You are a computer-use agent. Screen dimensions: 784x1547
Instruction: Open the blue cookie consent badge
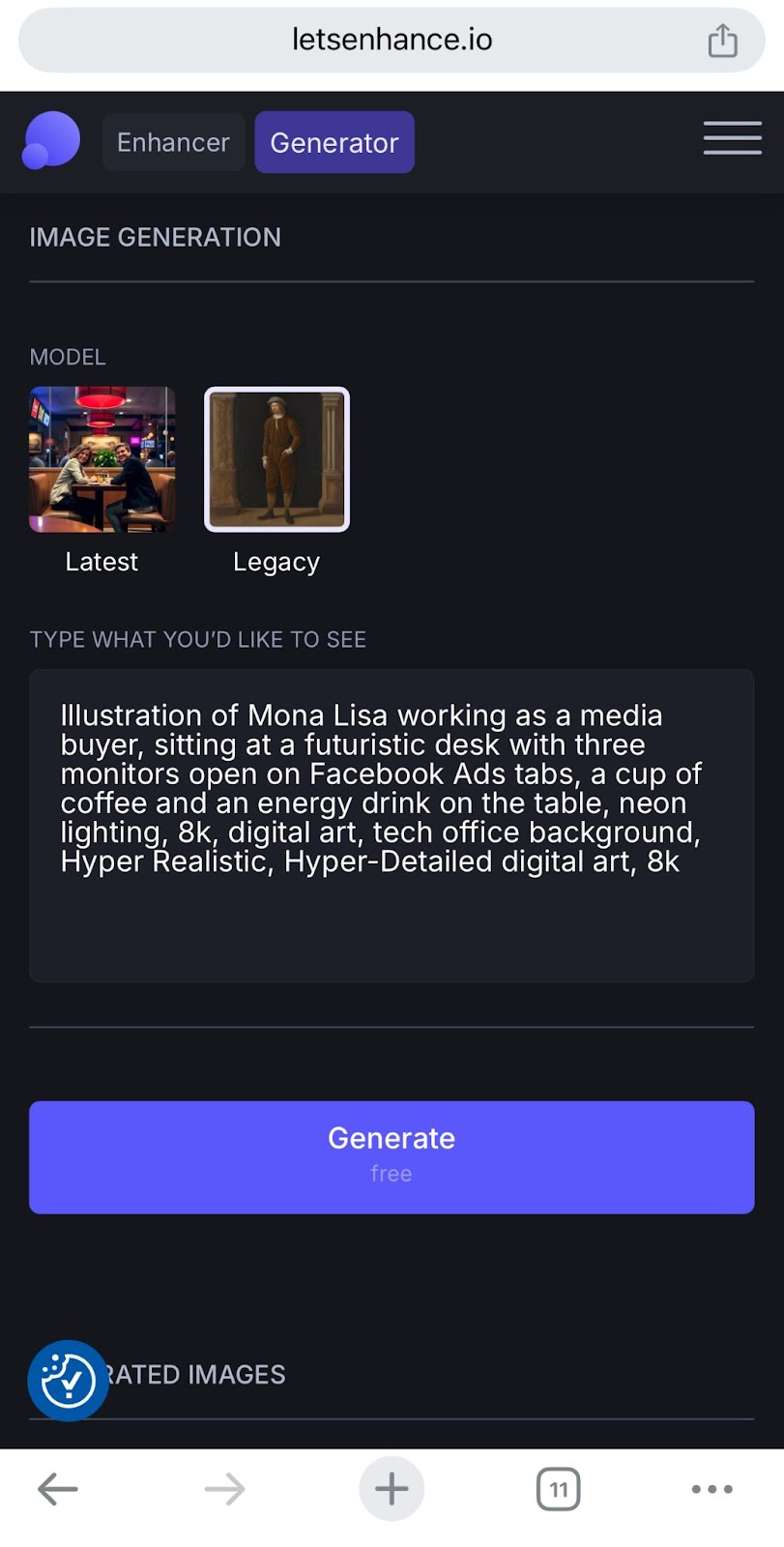(x=68, y=1381)
